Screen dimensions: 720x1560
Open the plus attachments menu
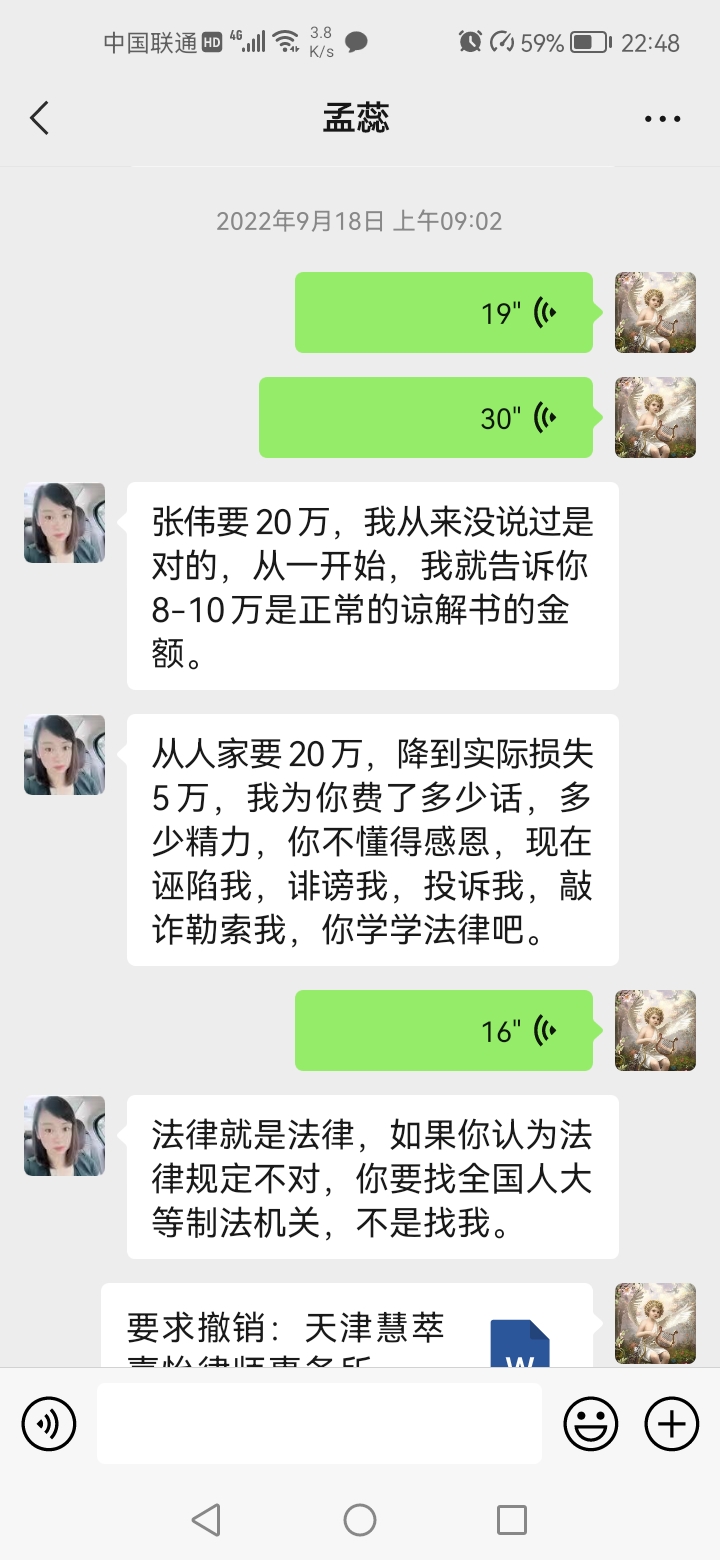[x=671, y=1422]
